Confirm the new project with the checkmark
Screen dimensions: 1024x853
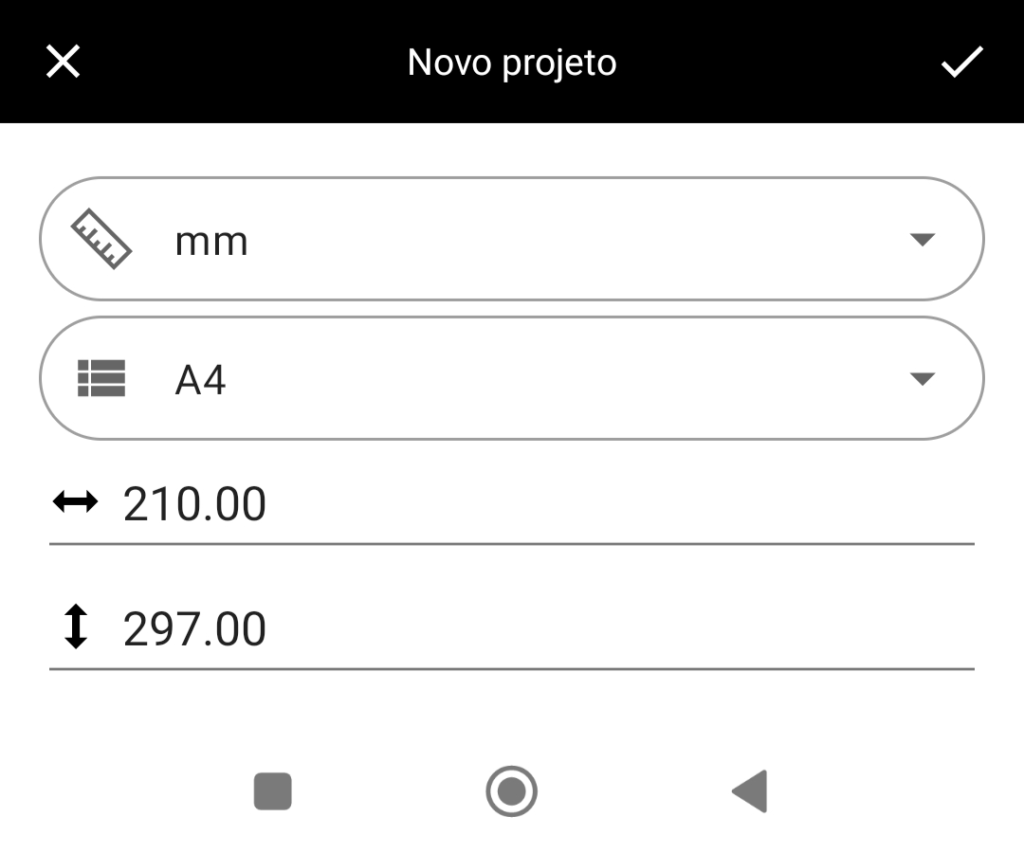point(961,62)
